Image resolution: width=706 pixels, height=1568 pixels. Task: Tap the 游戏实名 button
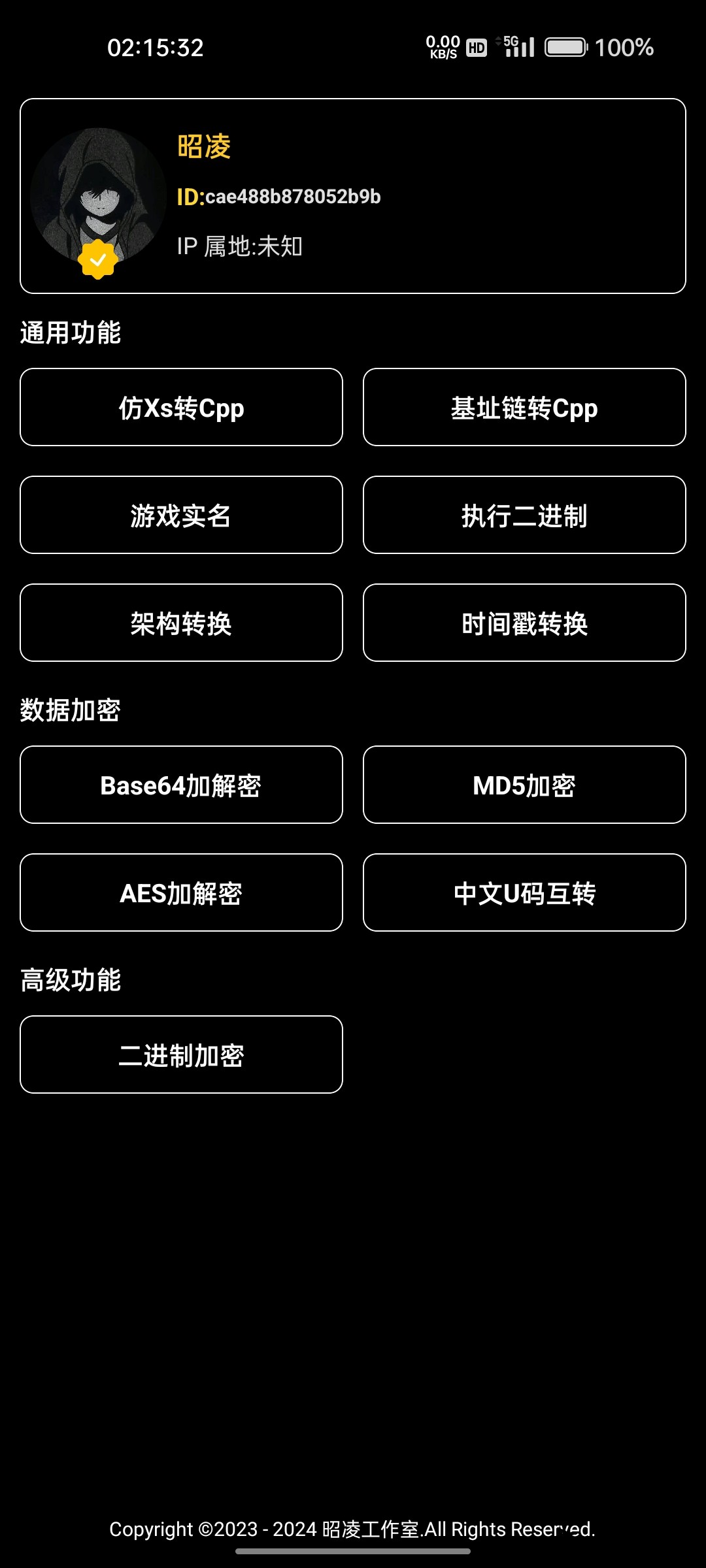(x=181, y=515)
